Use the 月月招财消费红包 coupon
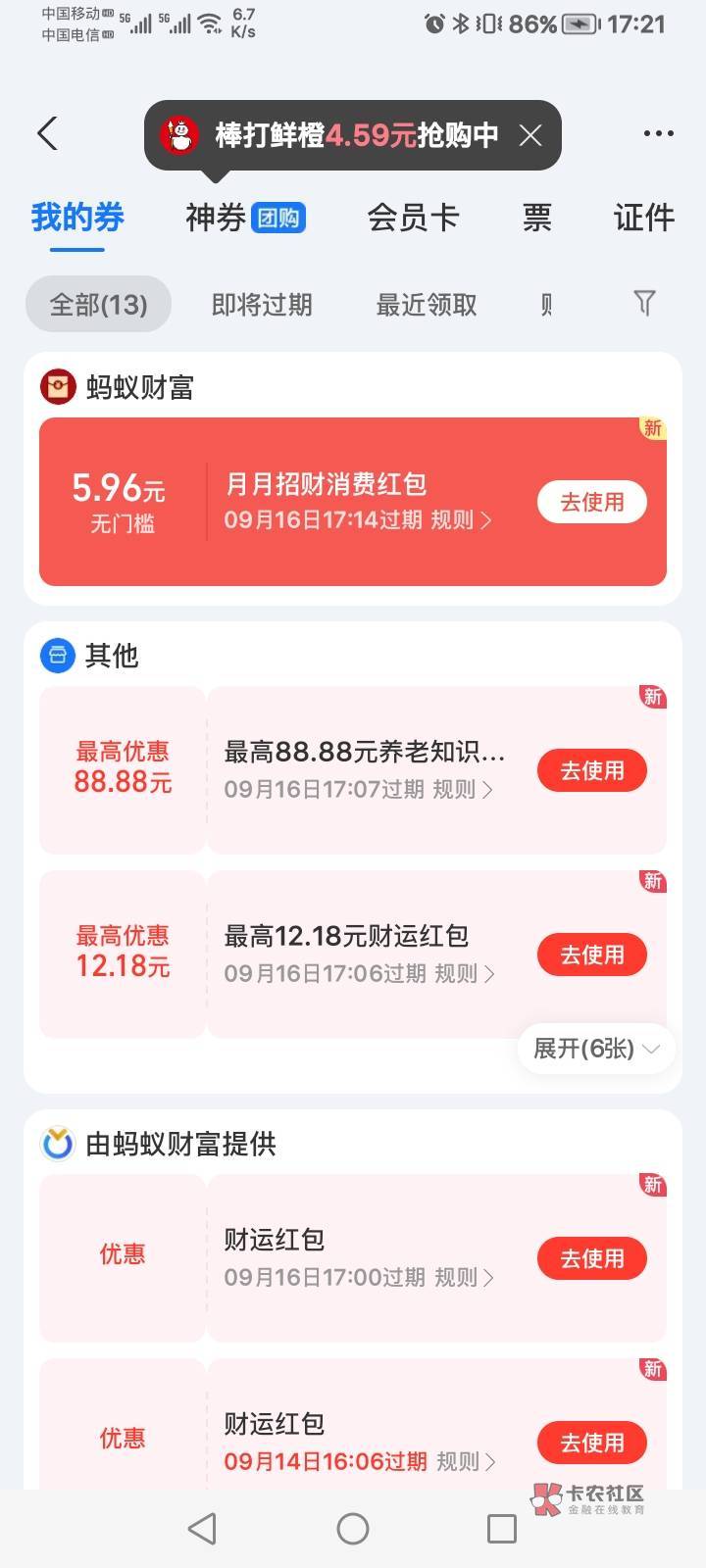Screen dimensions: 706x1568 click(x=592, y=502)
